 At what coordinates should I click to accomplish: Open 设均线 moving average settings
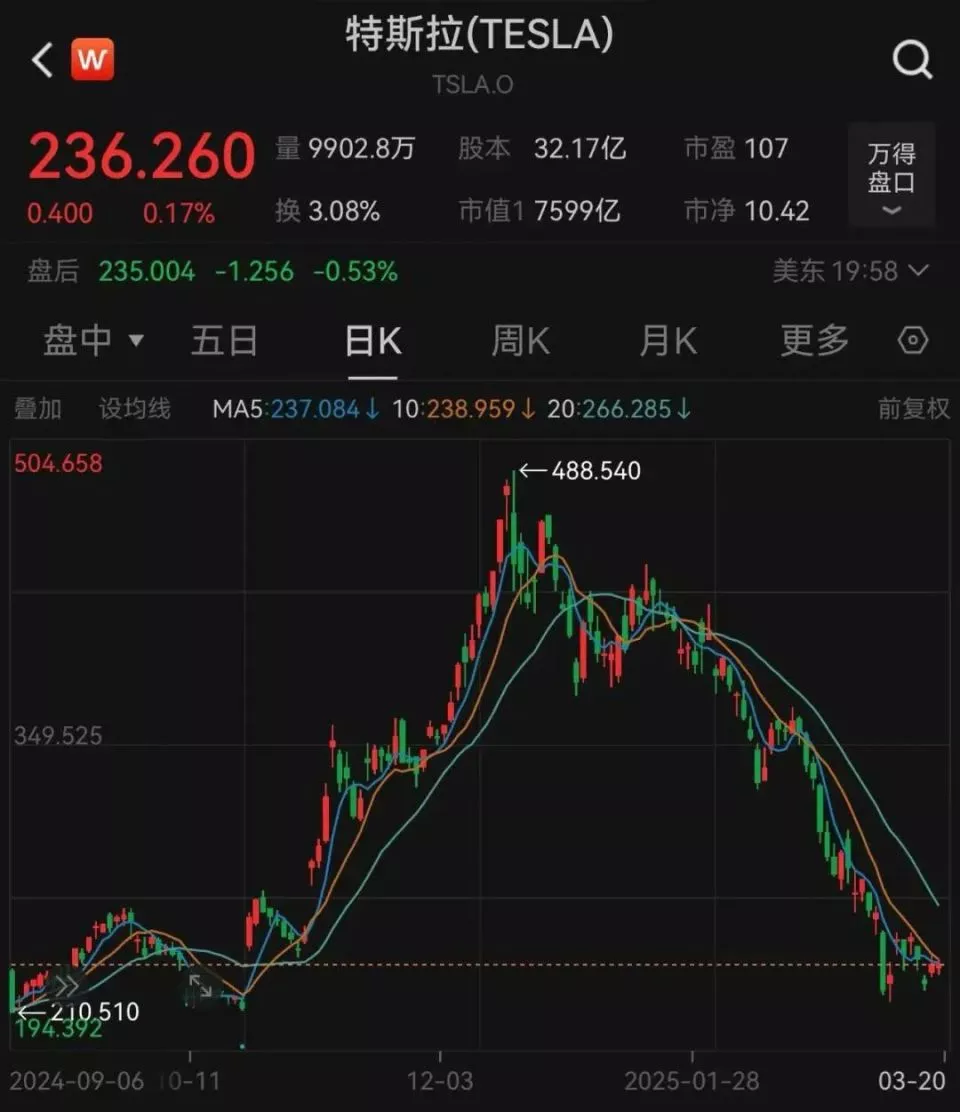click(135, 408)
